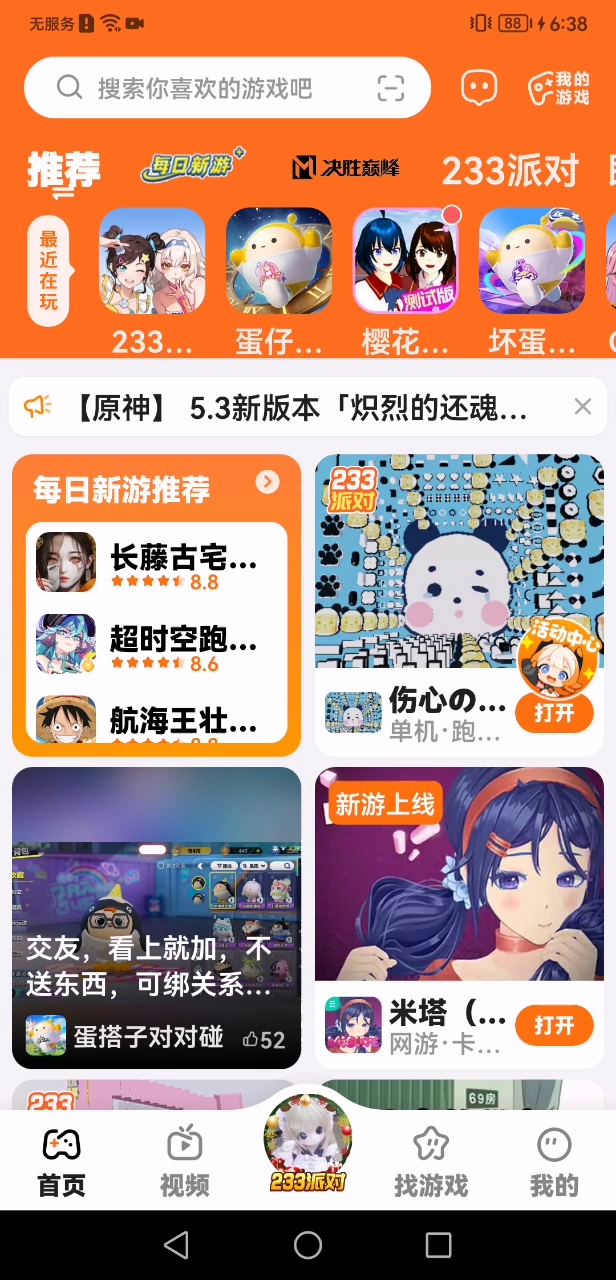The image size is (616, 1280).
Task: Open the scan icon in search bar
Action: coord(391,88)
